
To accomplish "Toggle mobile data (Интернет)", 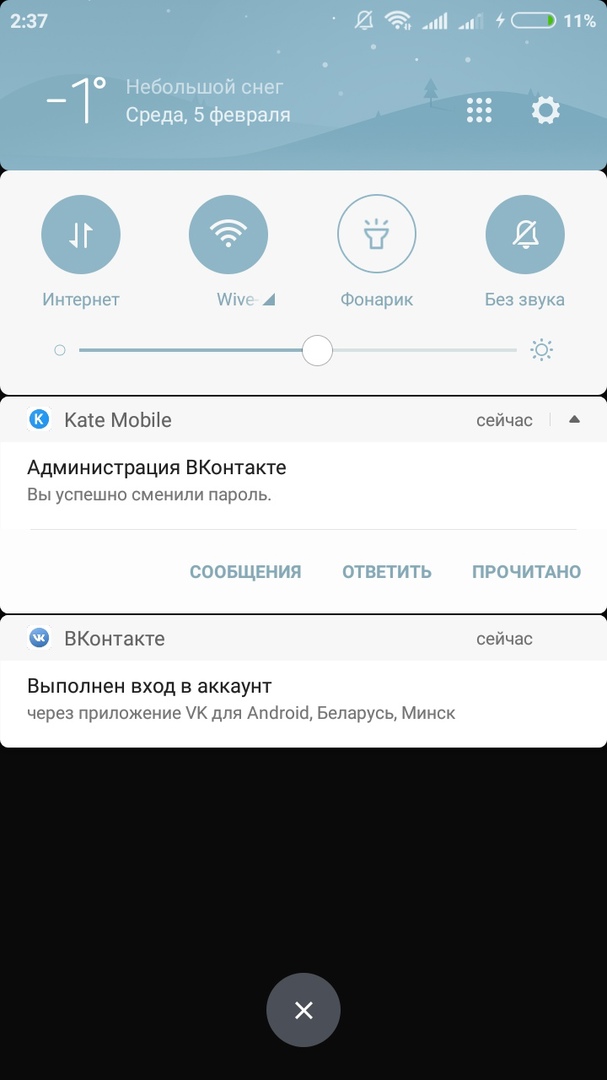I will [x=81, y=235].
